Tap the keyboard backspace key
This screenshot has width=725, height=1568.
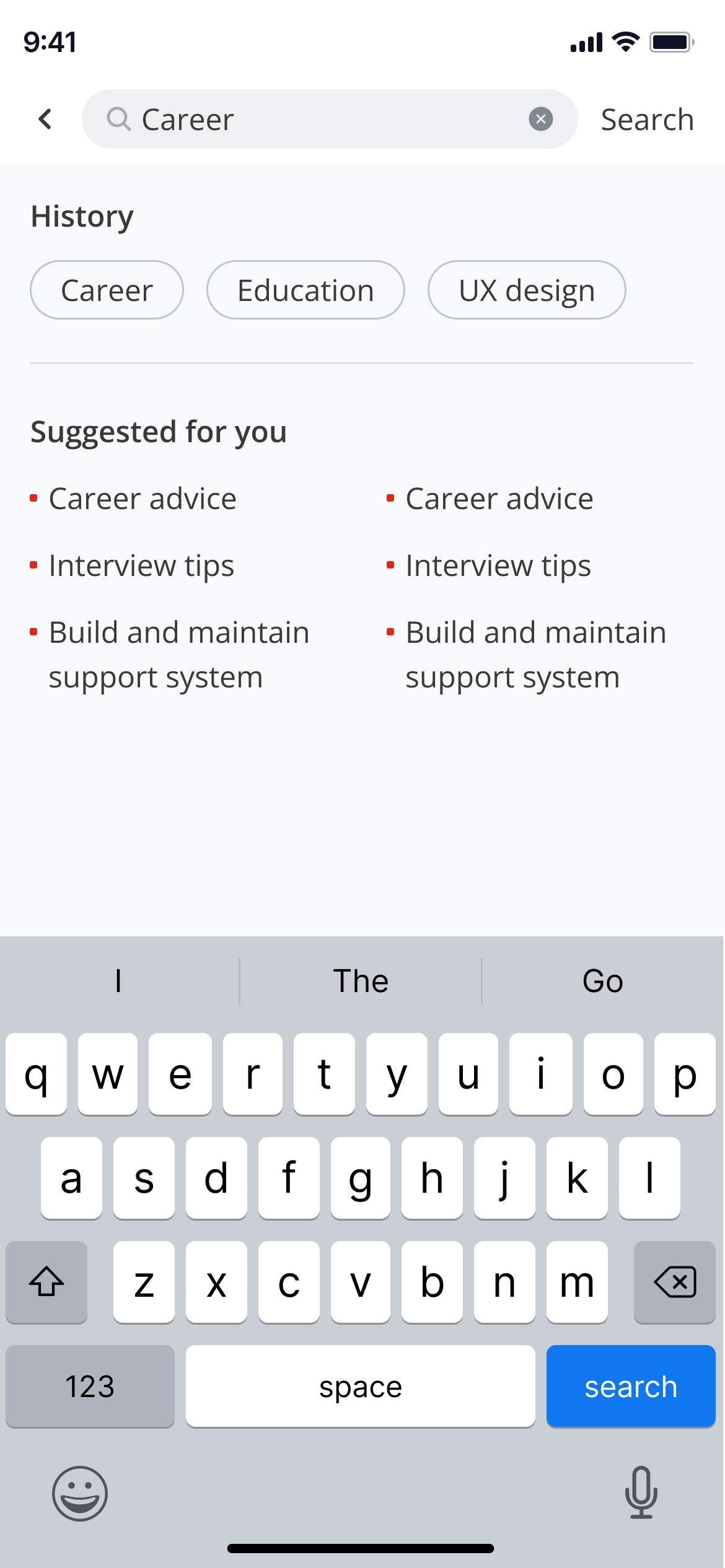tap(675, 1282)
